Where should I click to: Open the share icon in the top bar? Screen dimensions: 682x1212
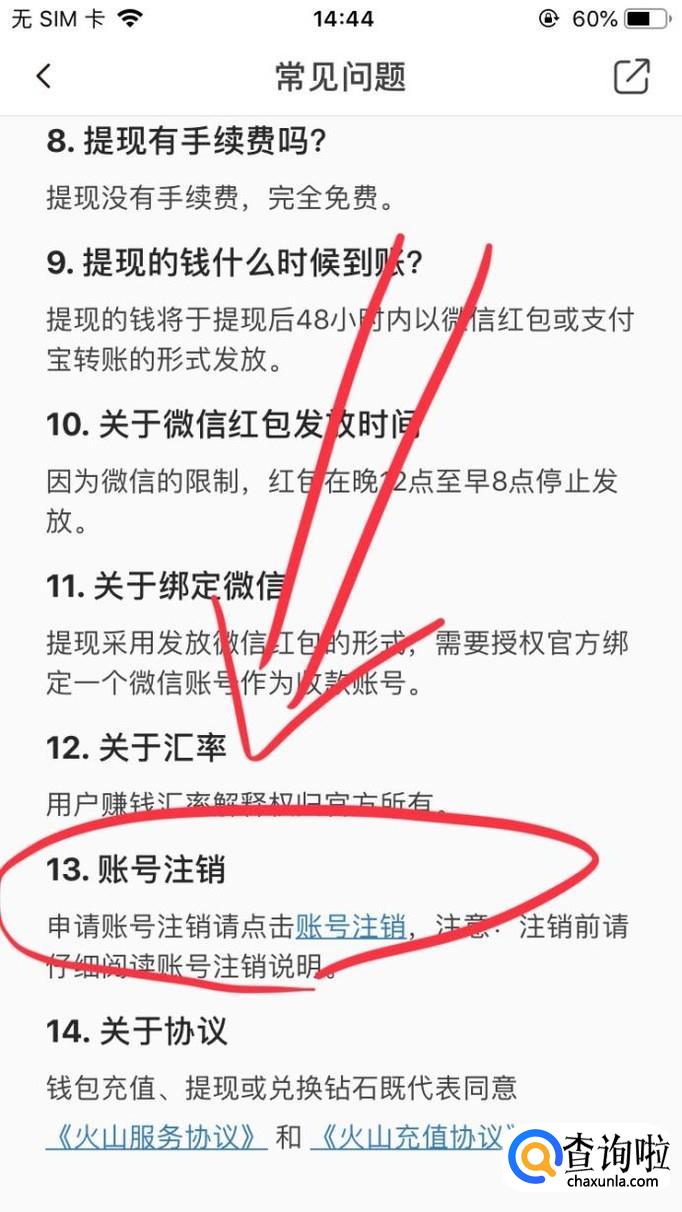tap(631, 76)
